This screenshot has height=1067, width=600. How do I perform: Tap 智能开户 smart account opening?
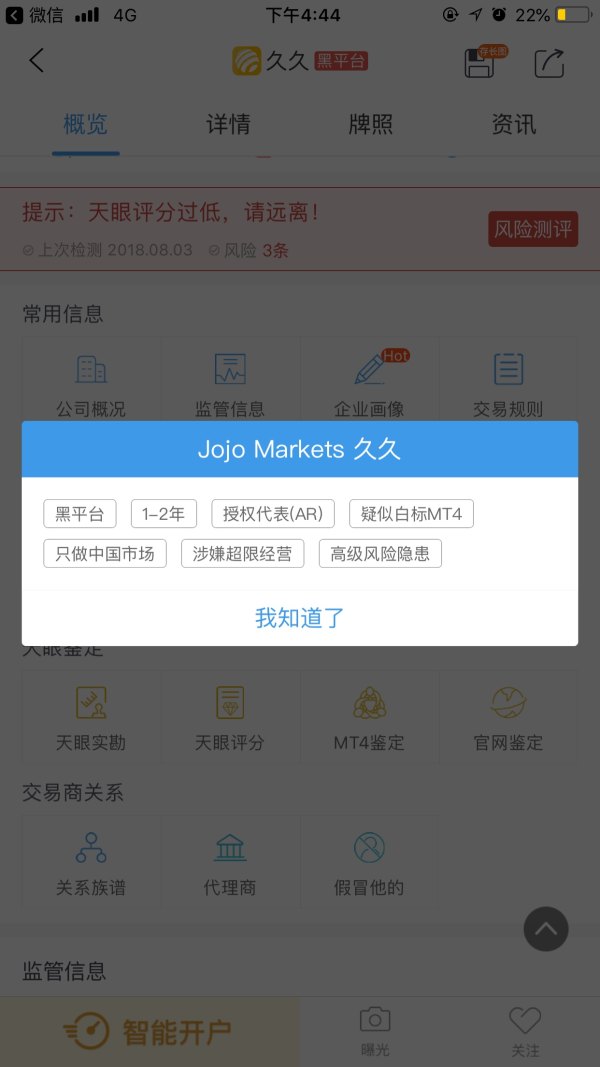149,1031
